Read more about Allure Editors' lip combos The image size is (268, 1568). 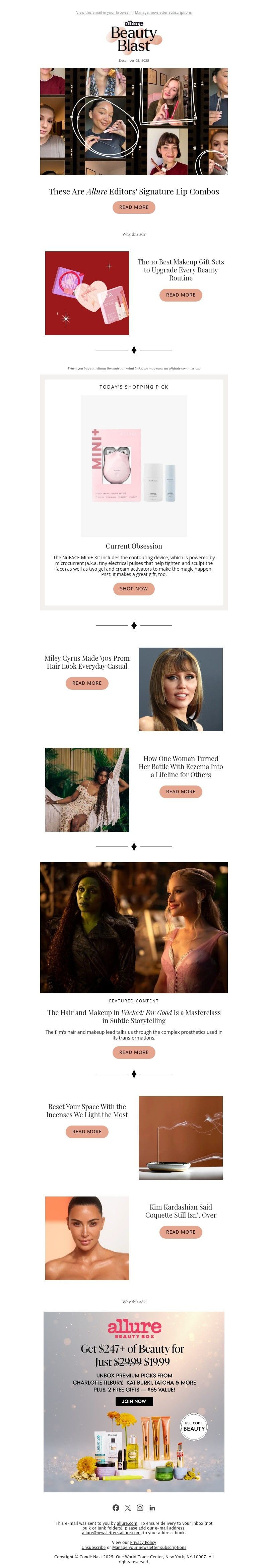click(x=133, y=207)
